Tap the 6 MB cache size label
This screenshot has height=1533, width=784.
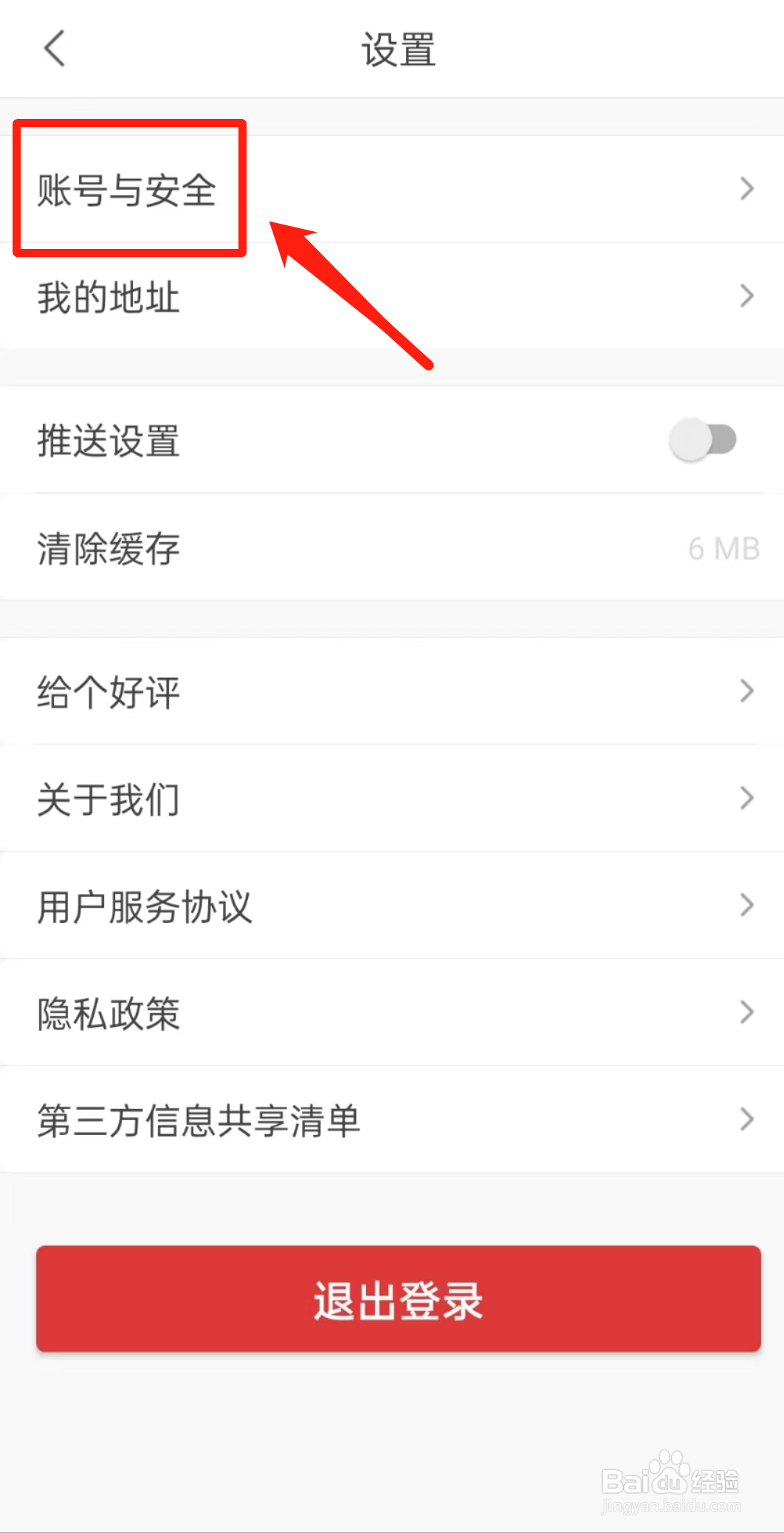click(724, 548)
